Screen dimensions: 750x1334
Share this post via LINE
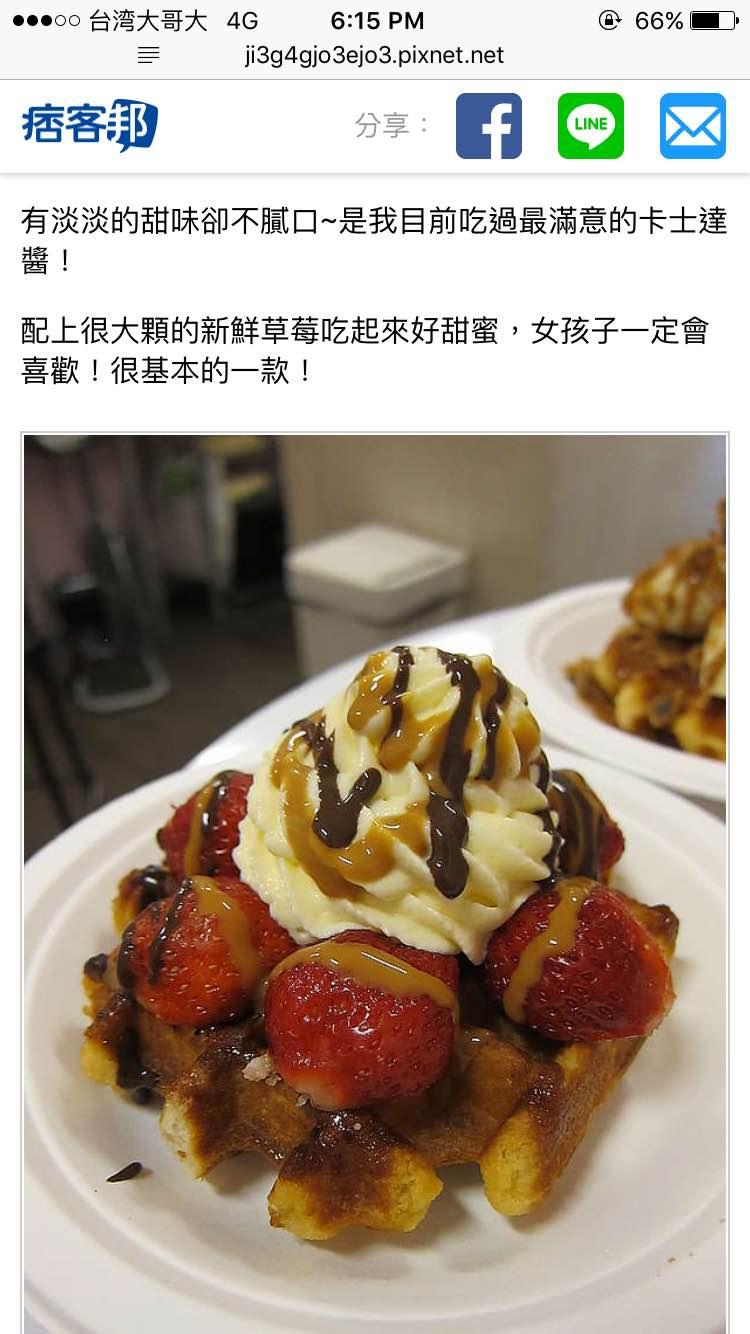[x=591, y=126]
